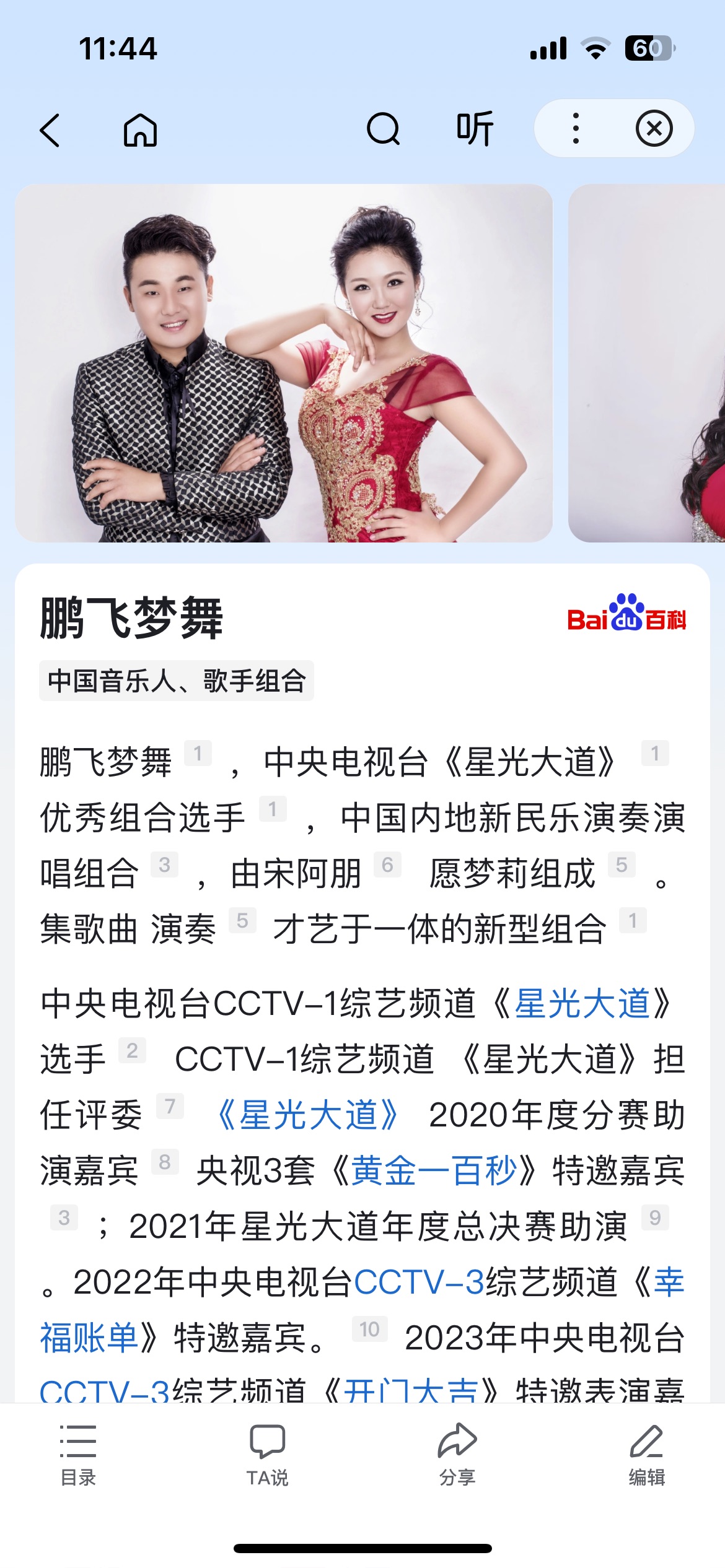
Task: Open the blue CCTV-3 link after 2022年中央电视台
Action: pyautogui.click(x=419, y=1283)
